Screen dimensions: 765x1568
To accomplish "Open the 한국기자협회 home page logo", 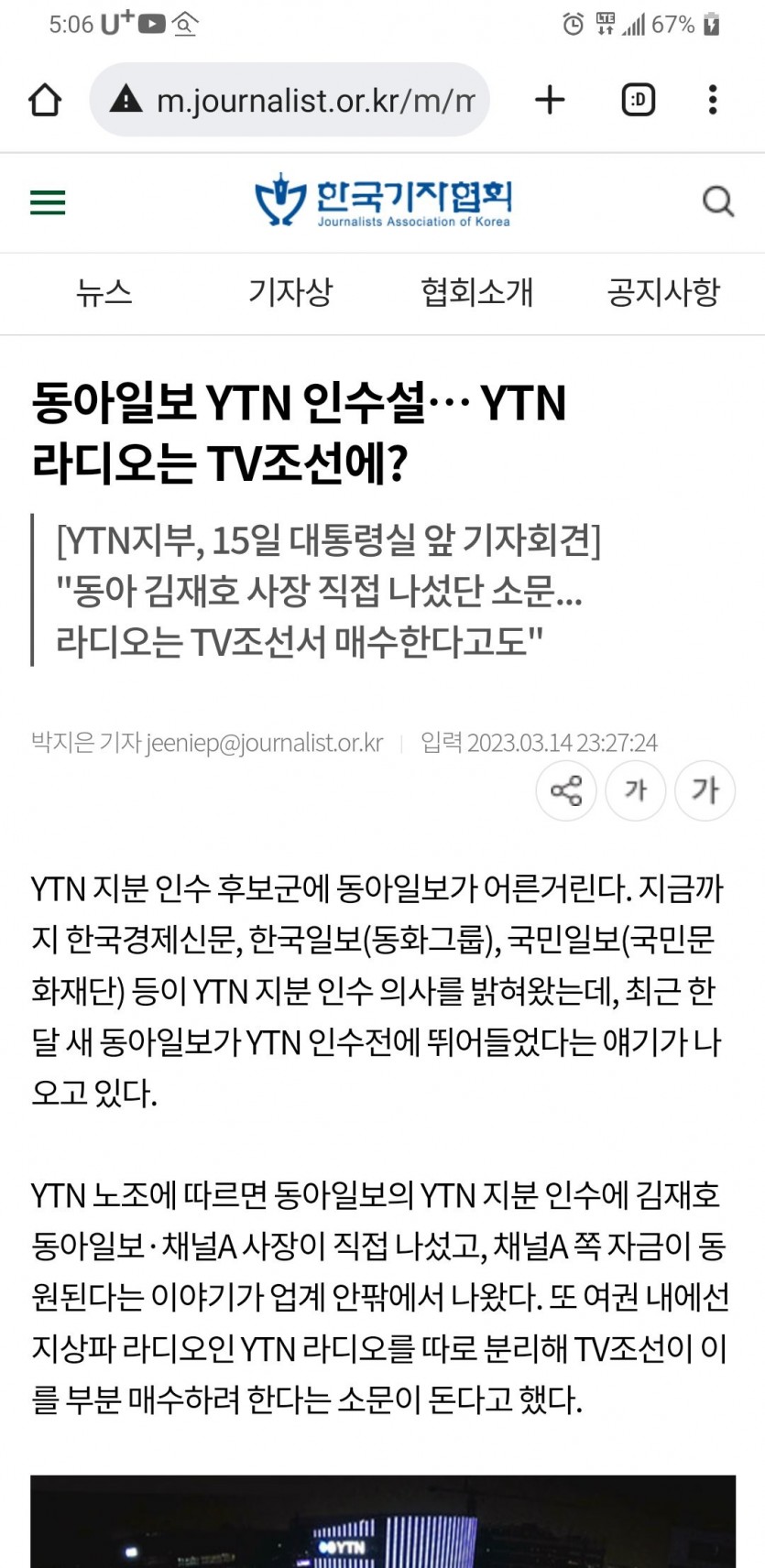I will [383, 201].
